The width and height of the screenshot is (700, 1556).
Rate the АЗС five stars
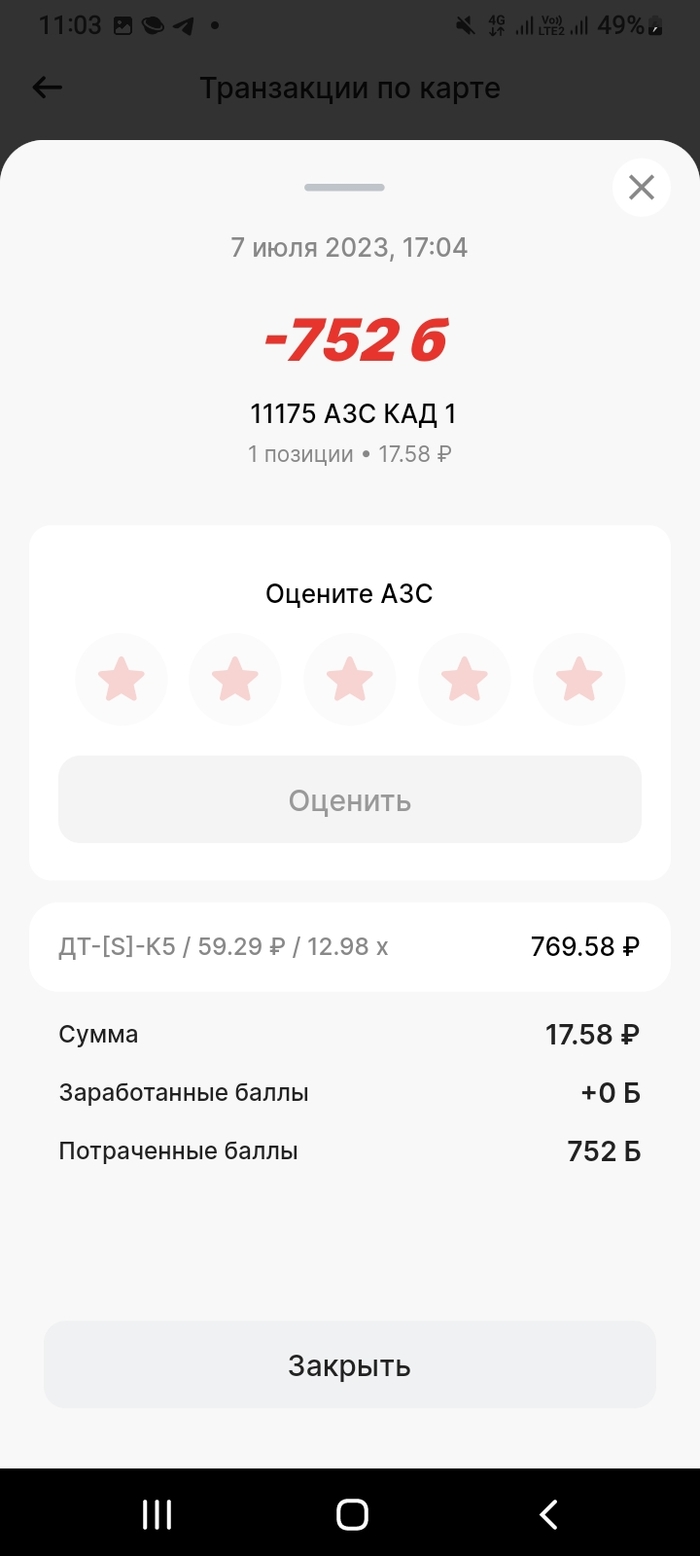(x=579, y=679)
